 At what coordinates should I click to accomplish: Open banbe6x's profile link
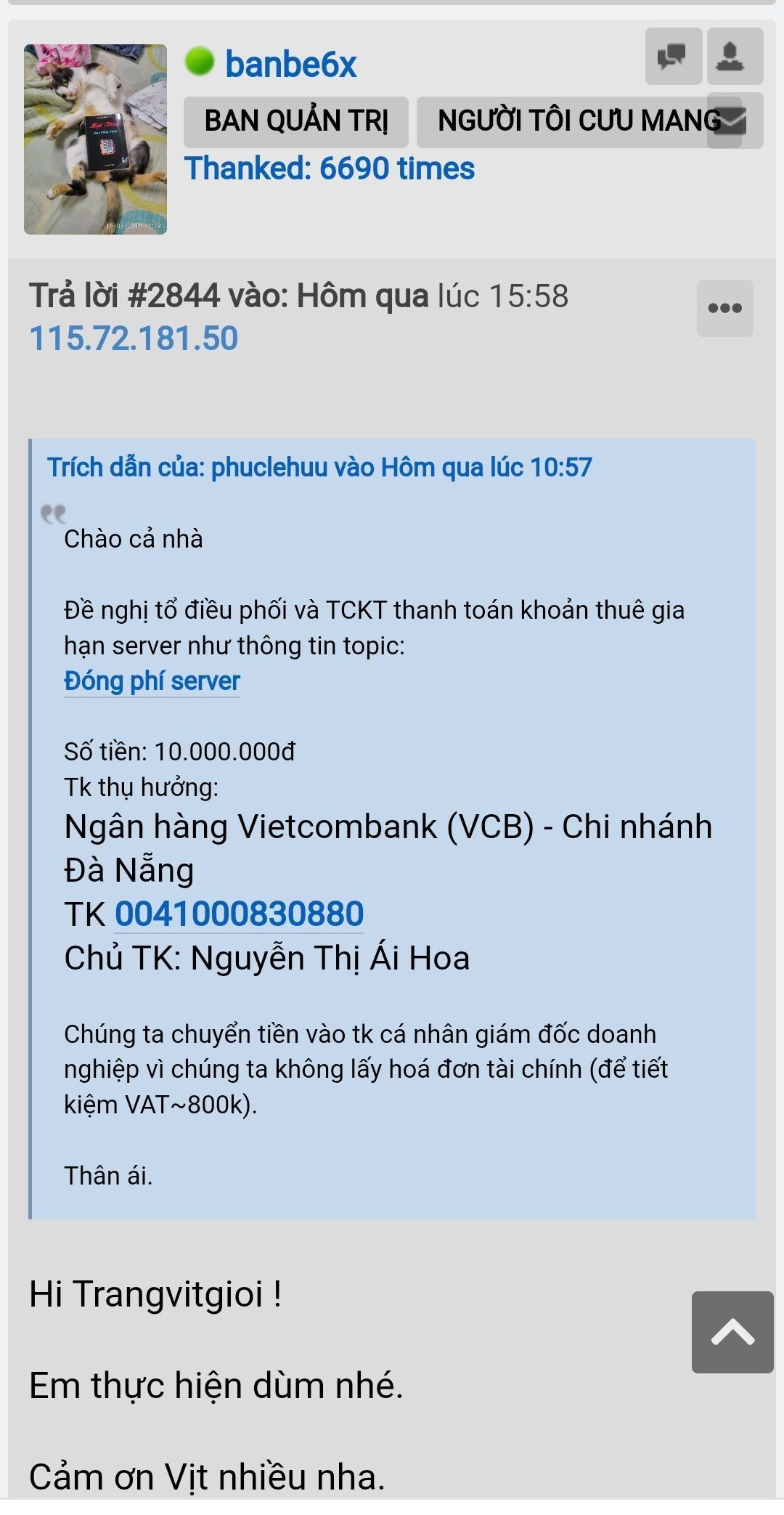(290, 65)
